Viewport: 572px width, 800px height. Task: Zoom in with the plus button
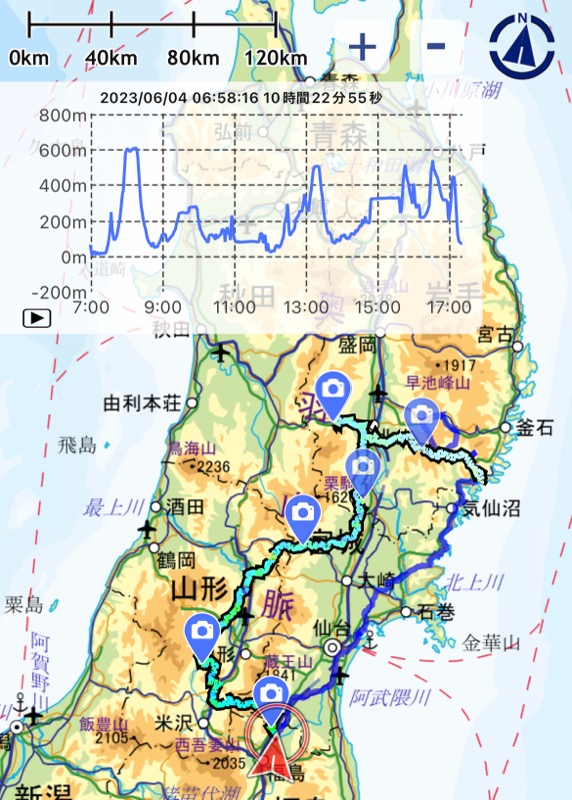tap(362, 46)
